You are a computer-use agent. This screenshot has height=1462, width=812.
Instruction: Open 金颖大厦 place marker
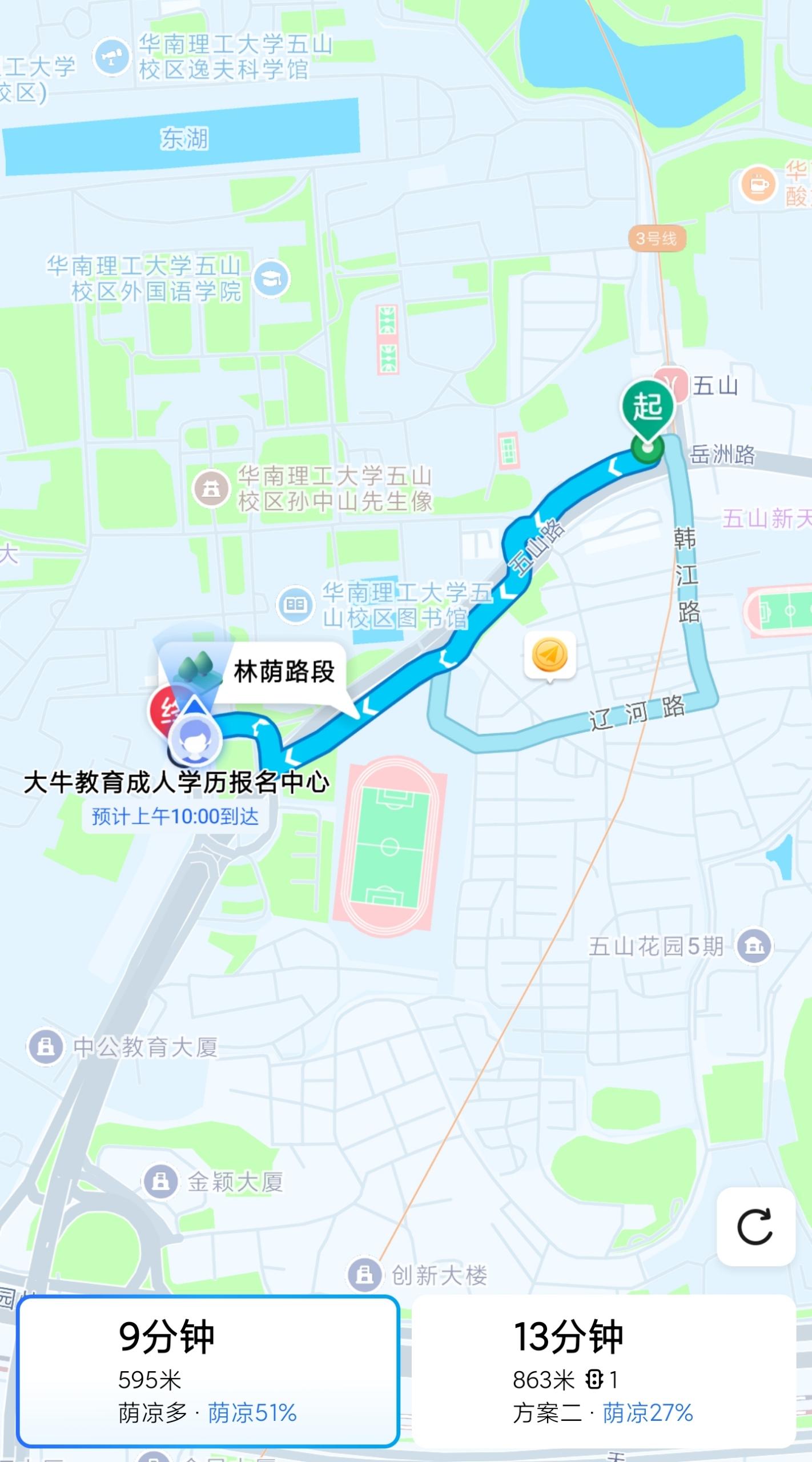pyautogui.click(x=160, y=1182)
